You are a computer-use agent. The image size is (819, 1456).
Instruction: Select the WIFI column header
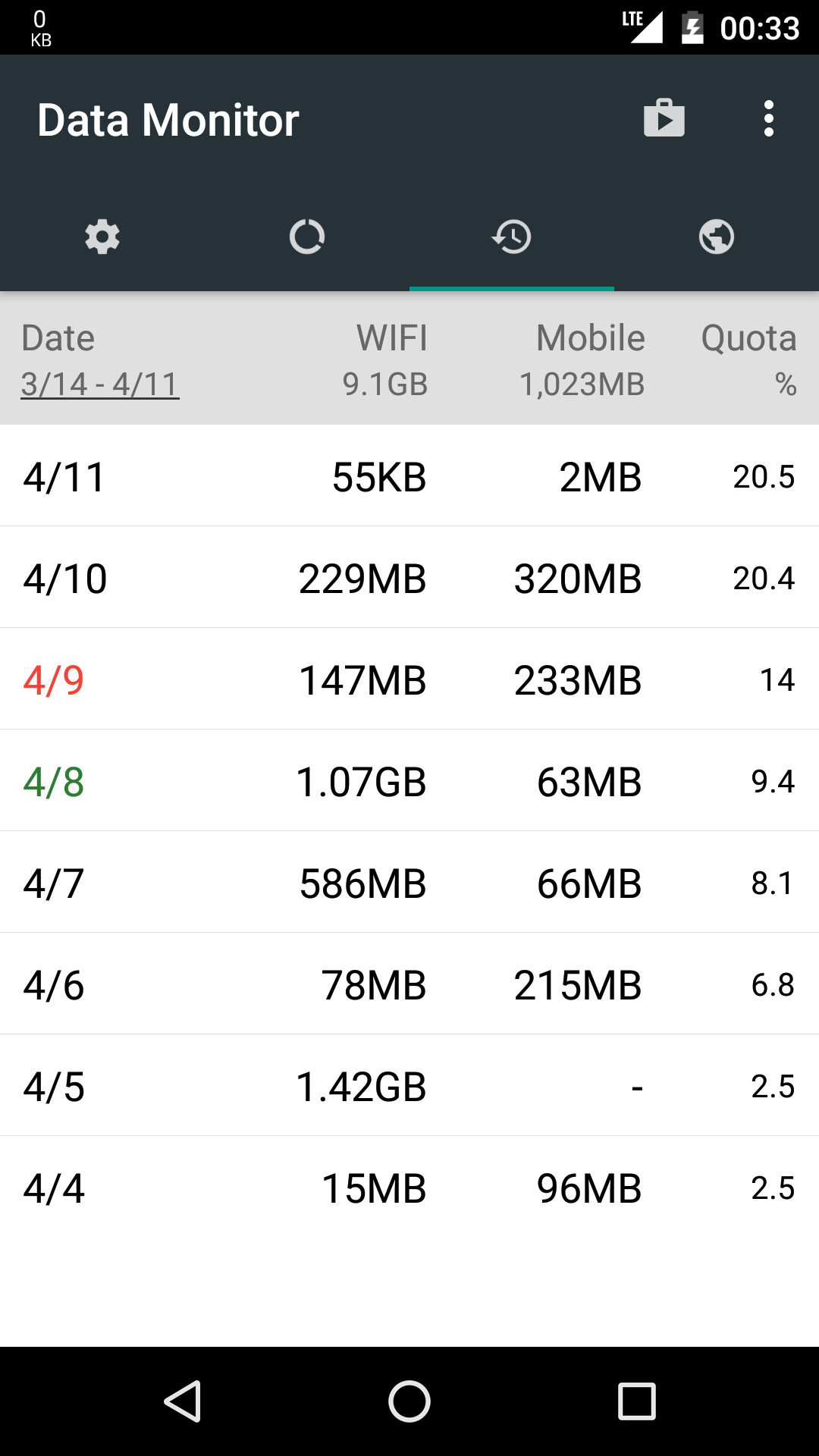click(x=391, y=338)
